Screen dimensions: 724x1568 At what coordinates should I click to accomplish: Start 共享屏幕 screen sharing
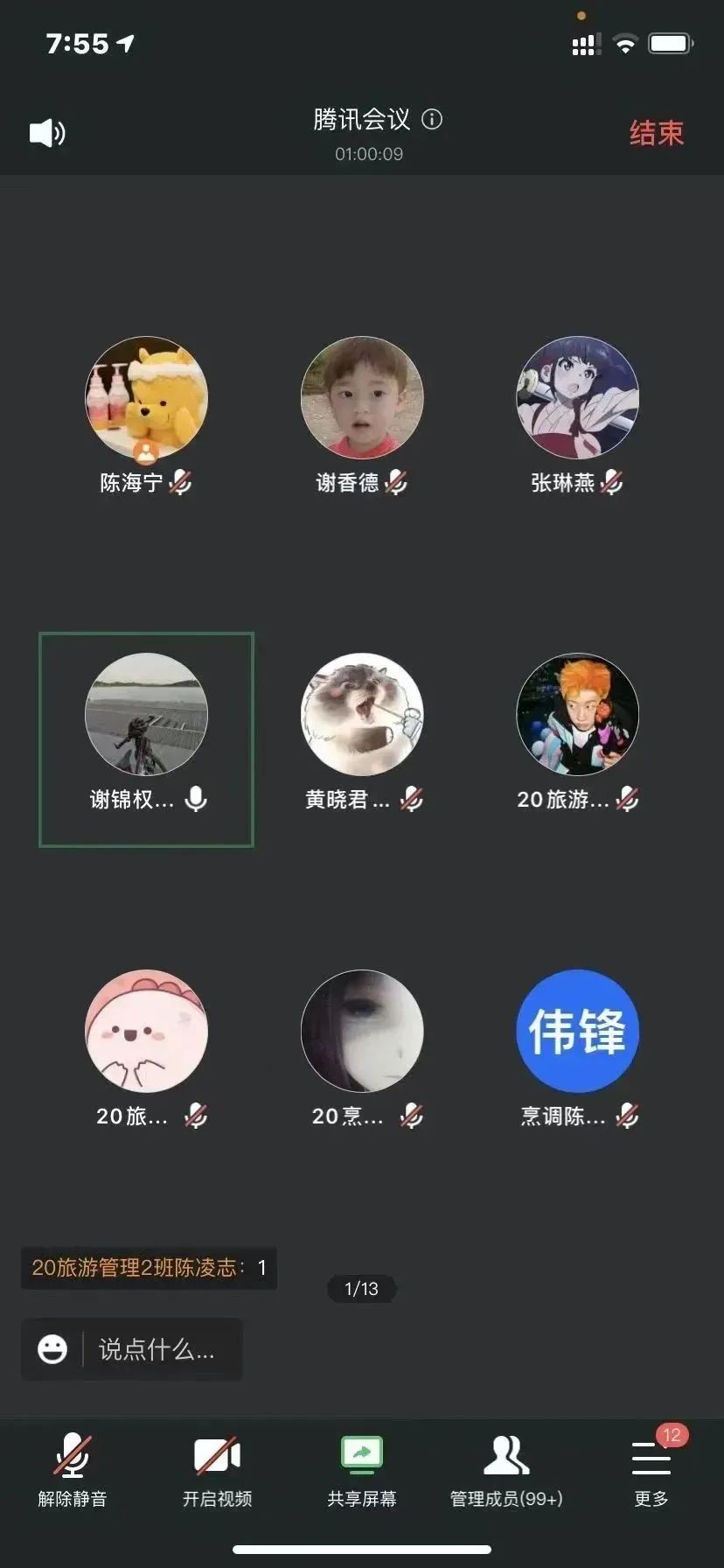[361, 1472]
